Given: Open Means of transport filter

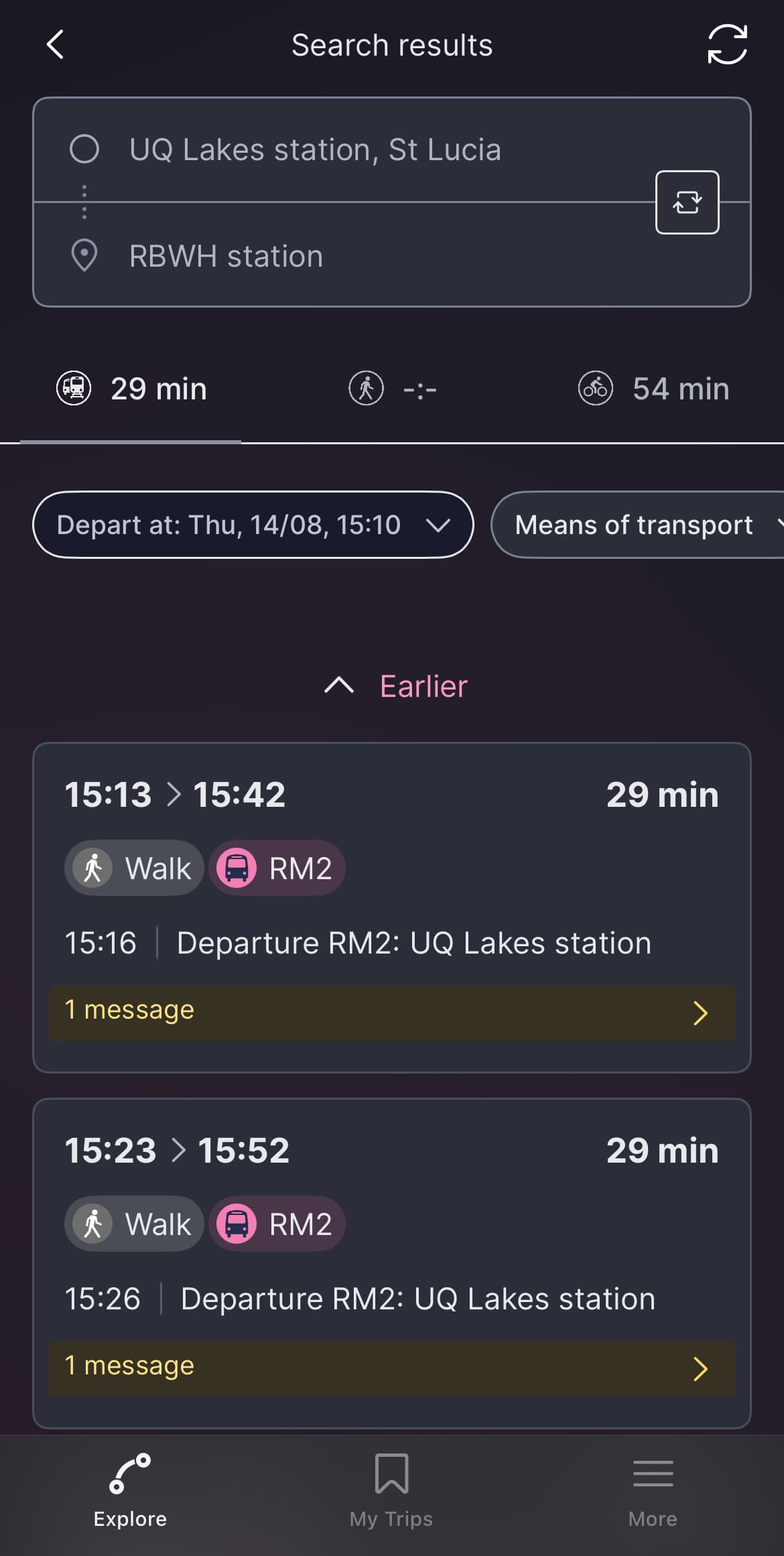Looking at the screenshot, I should coord(637,525).
